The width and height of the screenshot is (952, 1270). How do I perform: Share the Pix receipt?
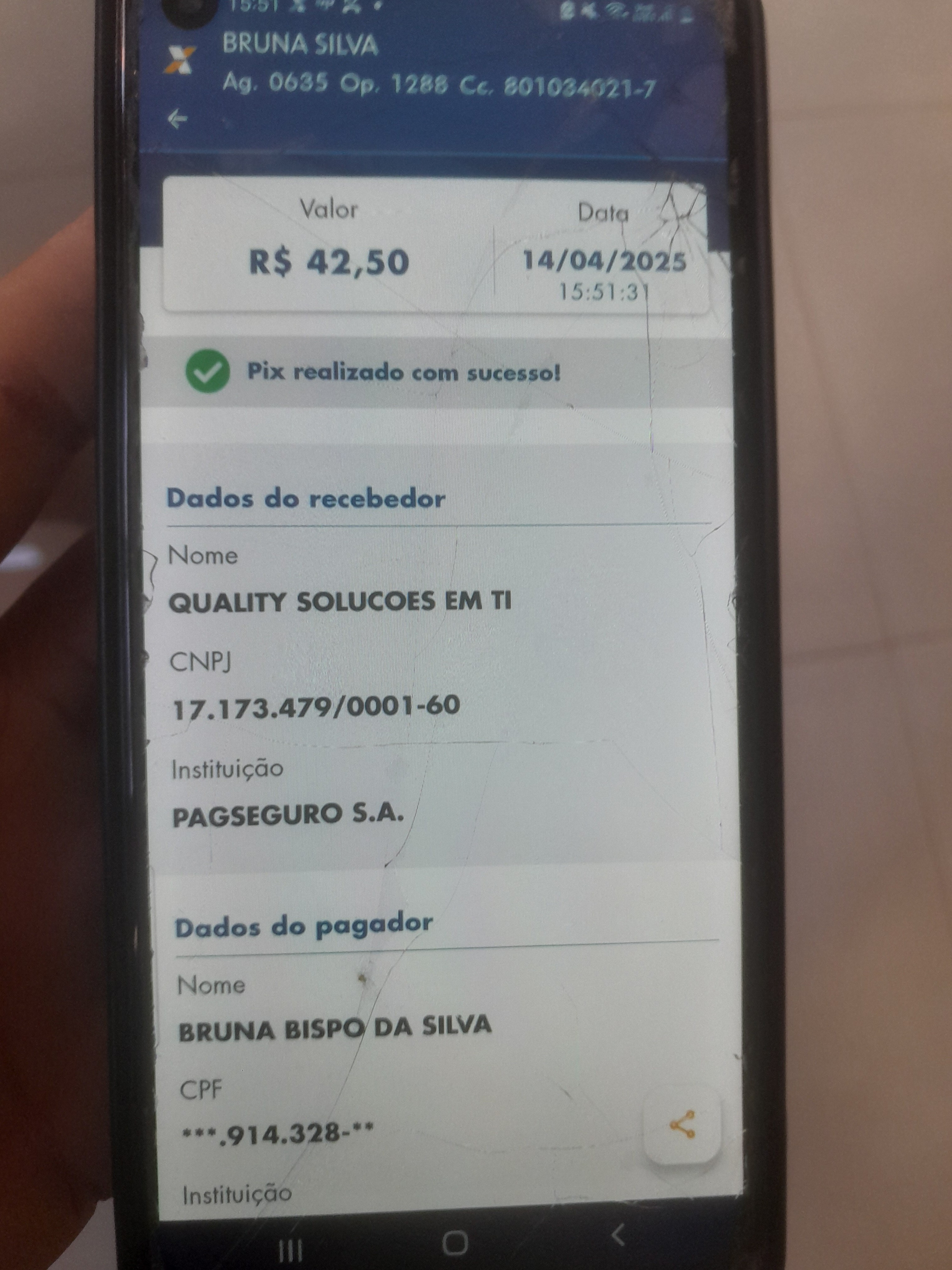click(x=682, y=1125)
